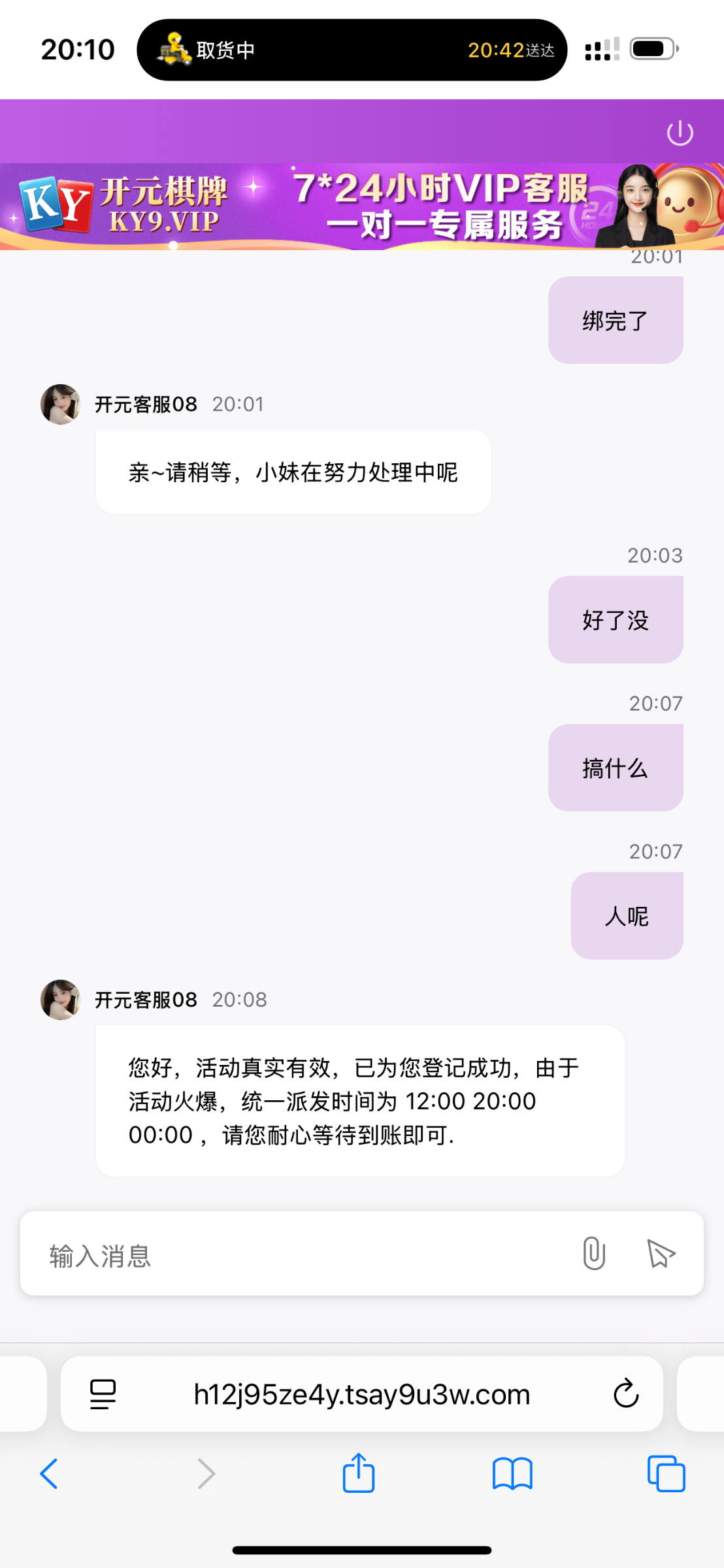Image resolution: width=724 pixels, height=1568 pixels.
Task: Tap the URL address h12j95ze4y.tsay9u3w.com
Action: point(361,1394)
